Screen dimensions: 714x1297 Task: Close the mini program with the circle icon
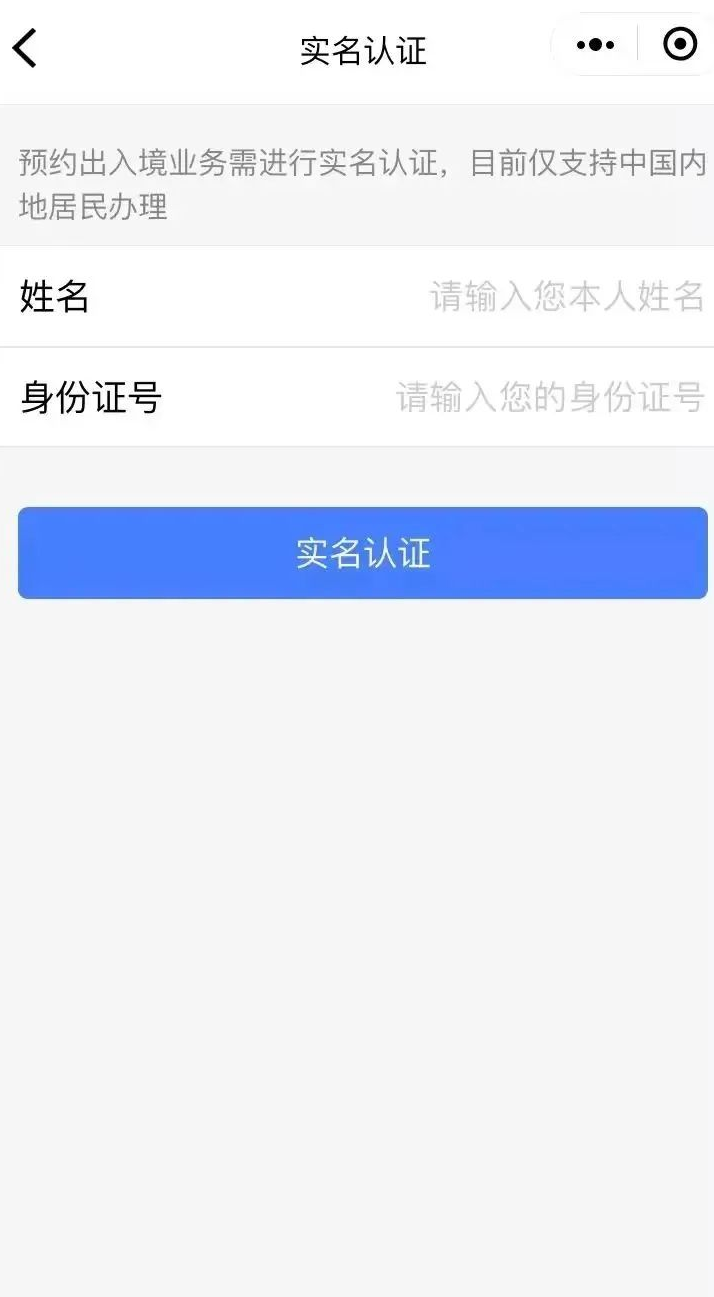pyautogui.click(x=680, y=44)
